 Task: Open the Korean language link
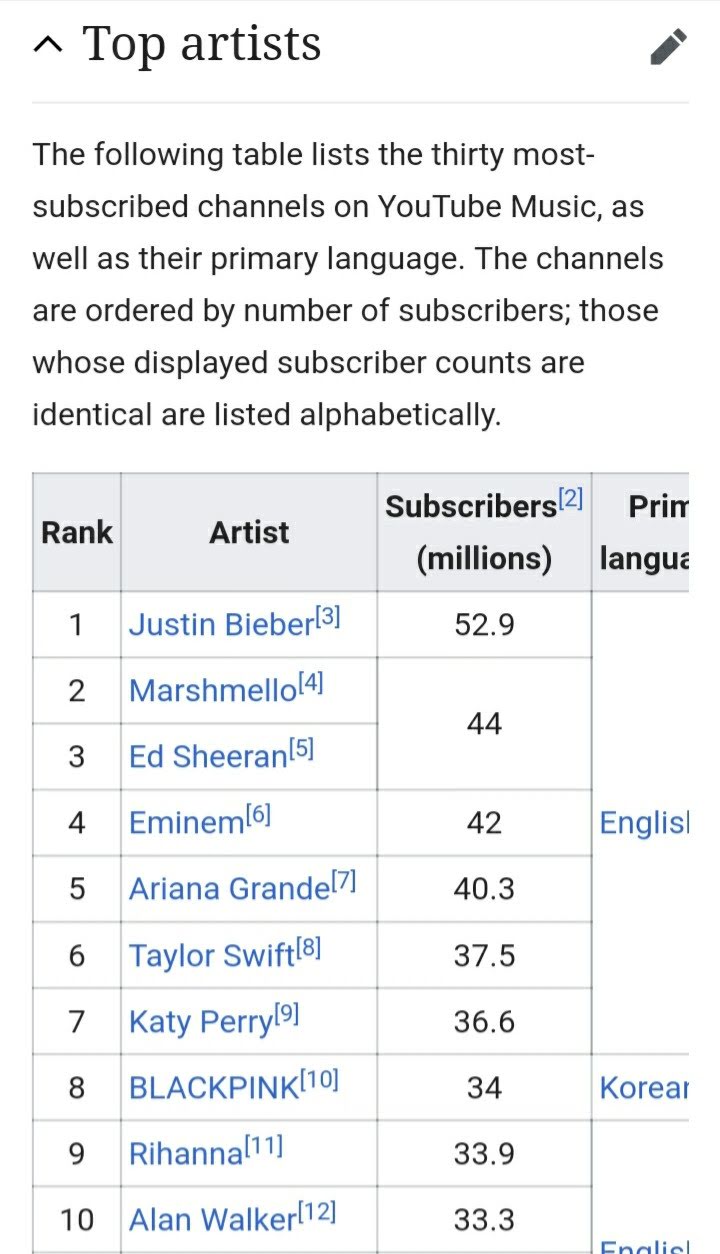[644, 1088]
